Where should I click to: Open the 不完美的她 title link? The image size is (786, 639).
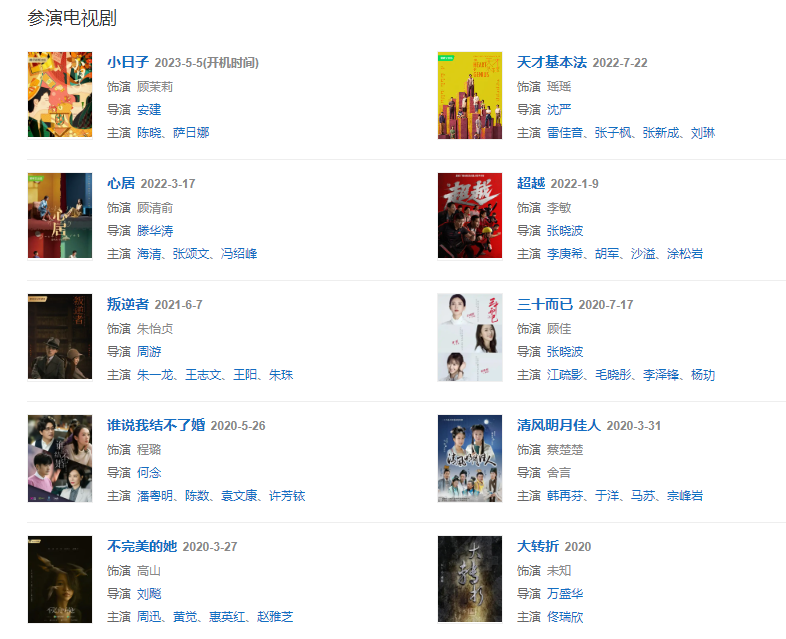[x=142, y=546]
